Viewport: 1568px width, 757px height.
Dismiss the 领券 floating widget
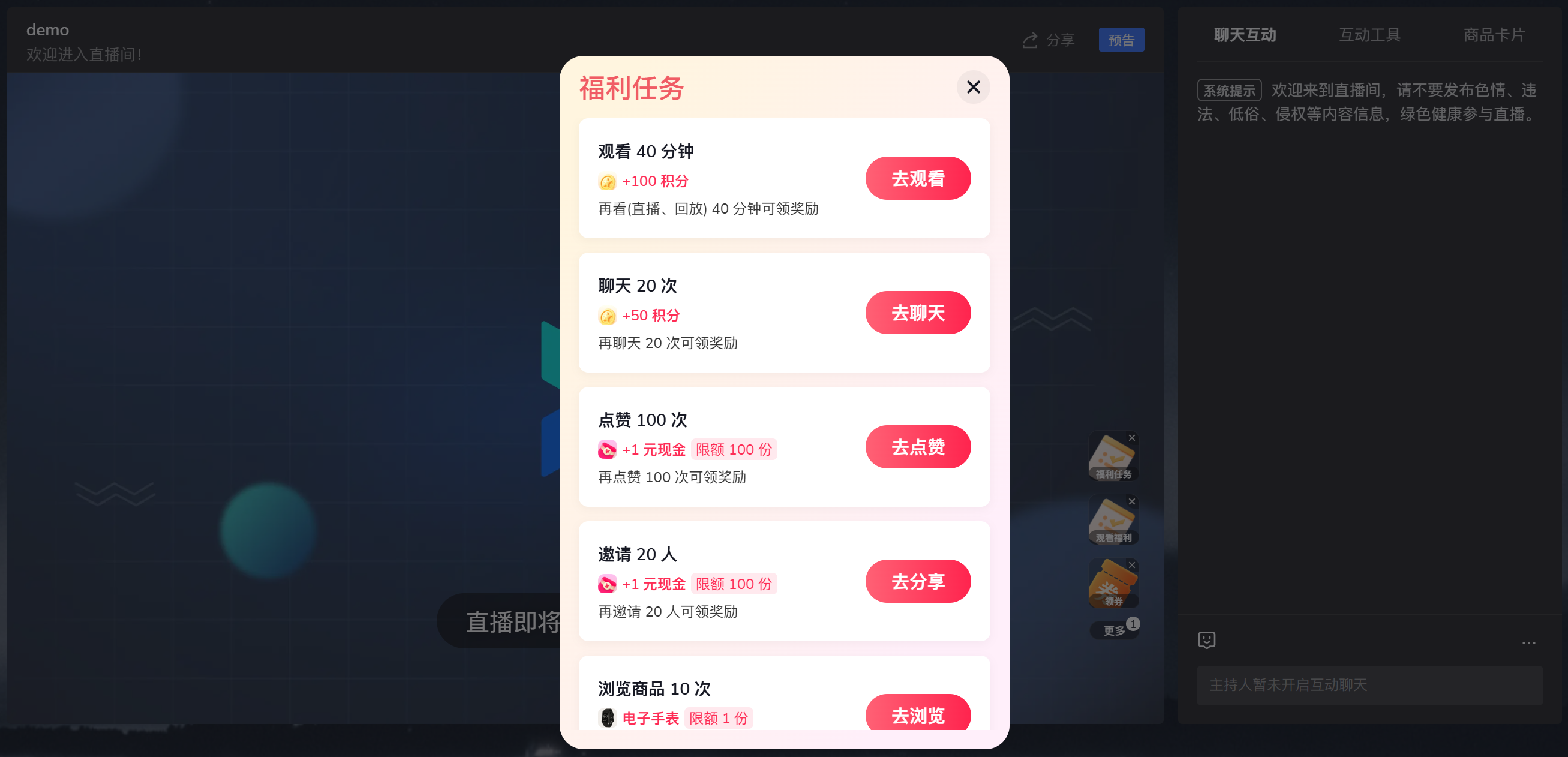pyautogui.click(x=1131, y=565)
